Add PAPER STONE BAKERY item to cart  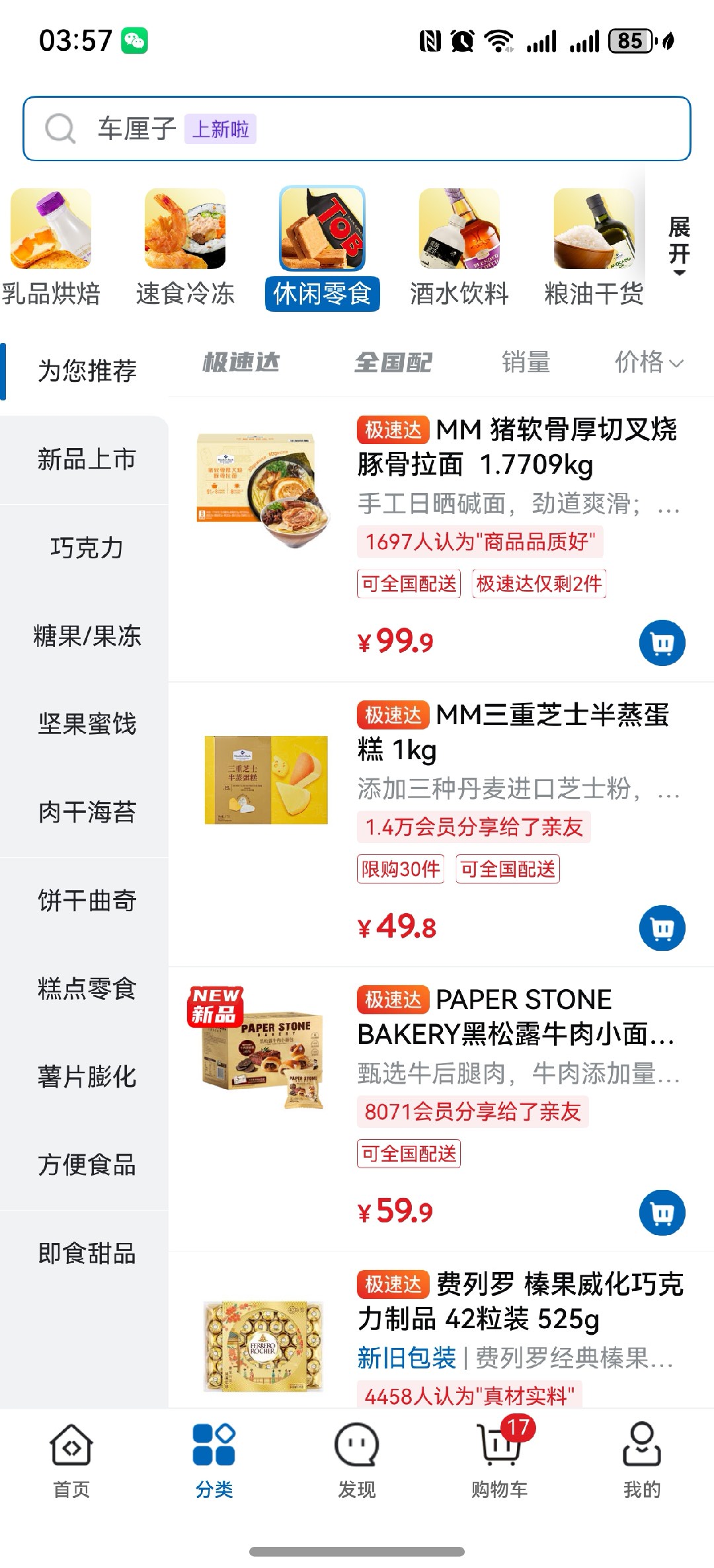[662, 1213]
